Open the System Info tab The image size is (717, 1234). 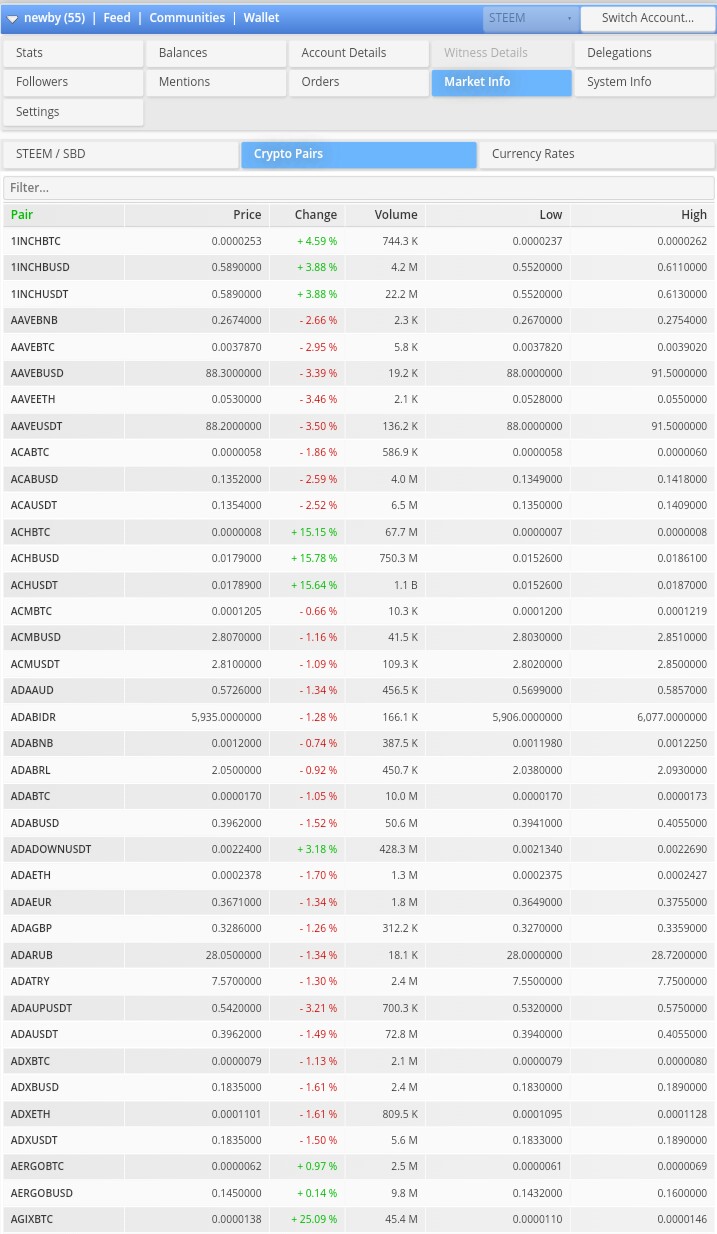click(644, 82)
